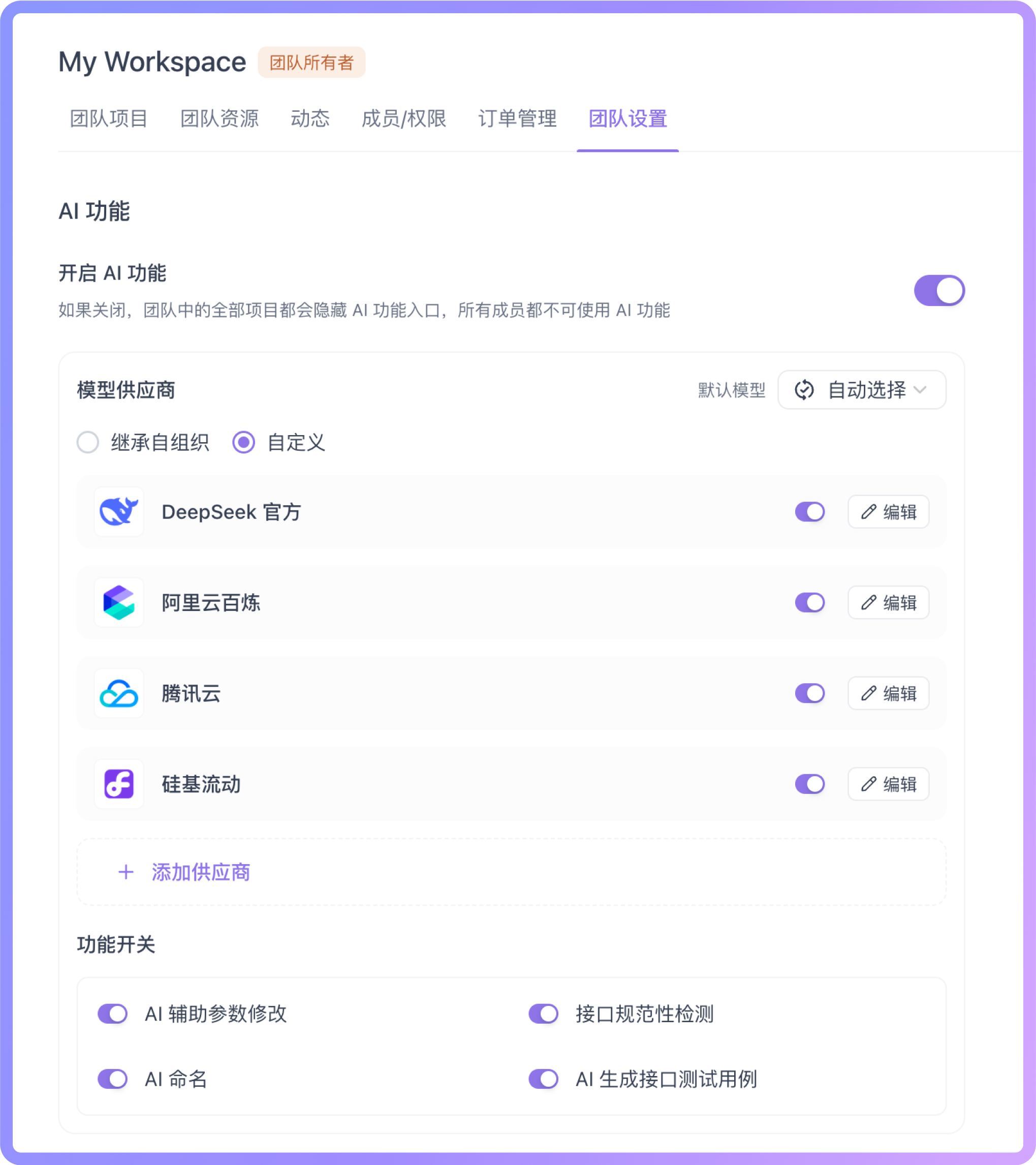Choose the 自定义 radio button
The image size is (1036, 1165).
[244, 442]
